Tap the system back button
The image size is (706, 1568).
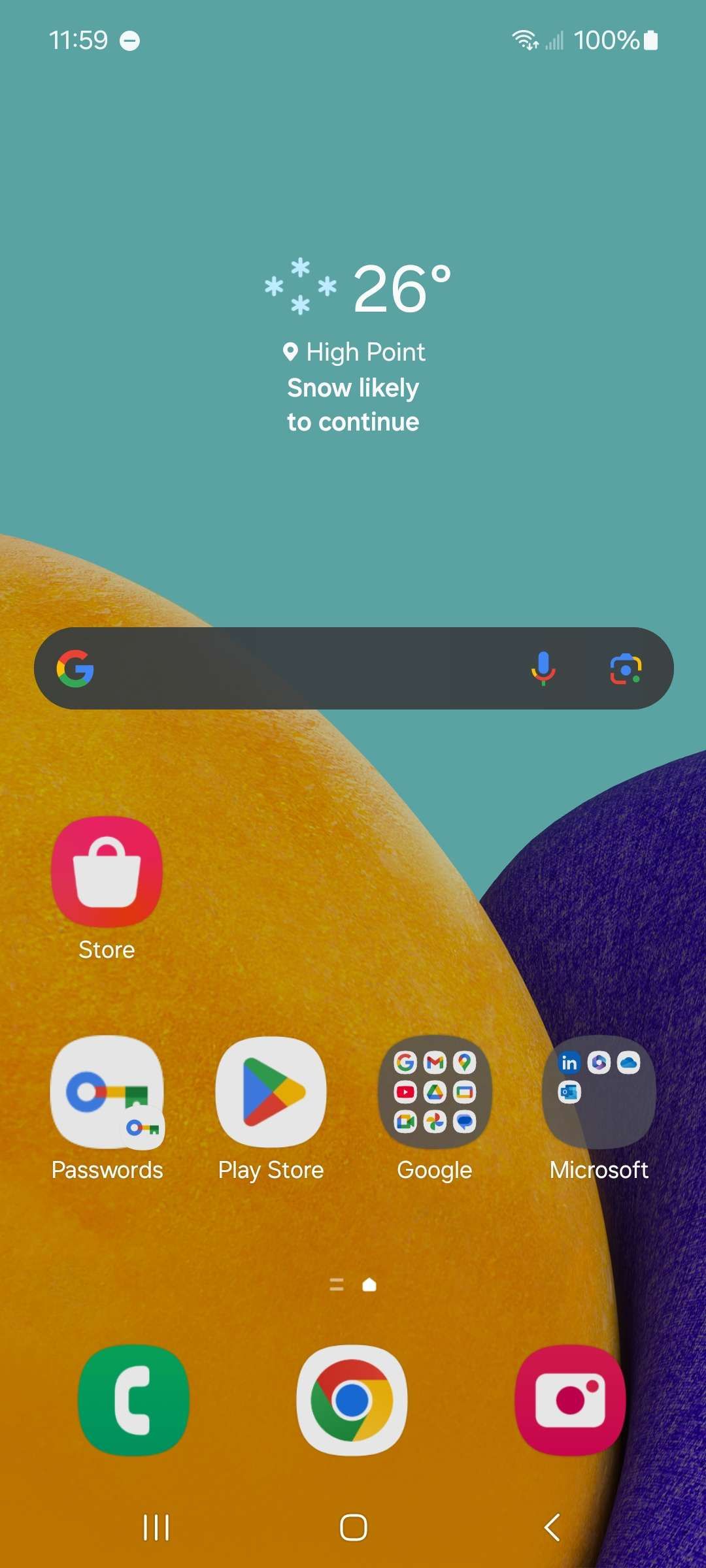[552, 1527]
